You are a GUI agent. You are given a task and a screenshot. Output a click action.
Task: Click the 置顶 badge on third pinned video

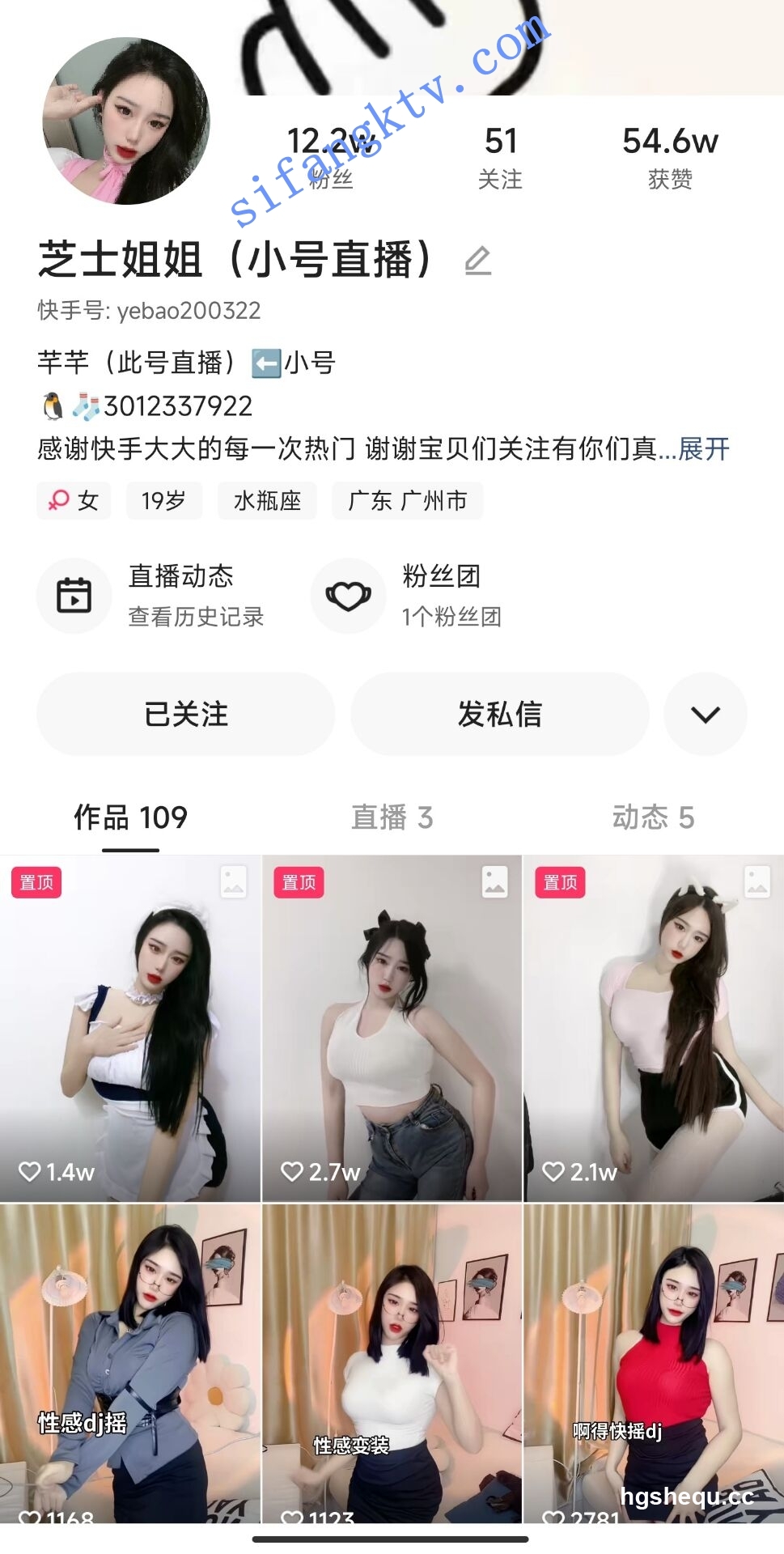pyautogui.click(x=558, y=884)
